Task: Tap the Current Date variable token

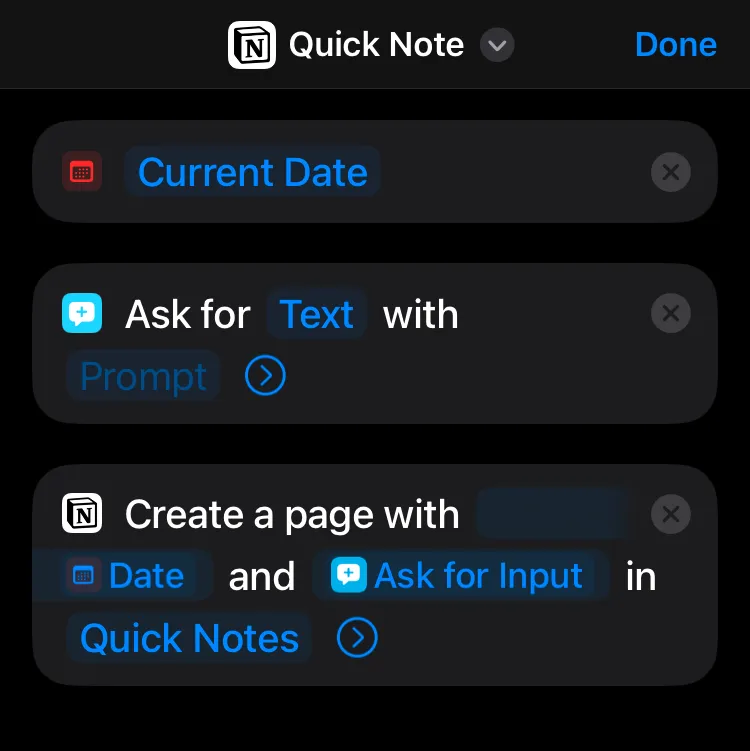Action: (252, 172)
